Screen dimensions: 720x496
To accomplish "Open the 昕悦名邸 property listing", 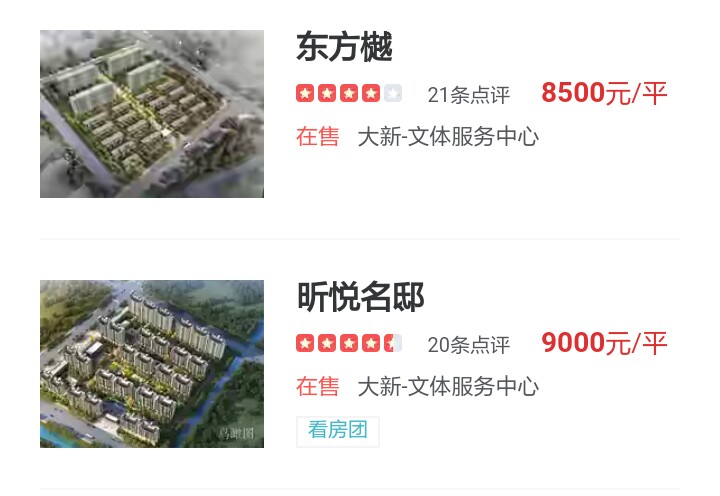I will click(360, 297).
